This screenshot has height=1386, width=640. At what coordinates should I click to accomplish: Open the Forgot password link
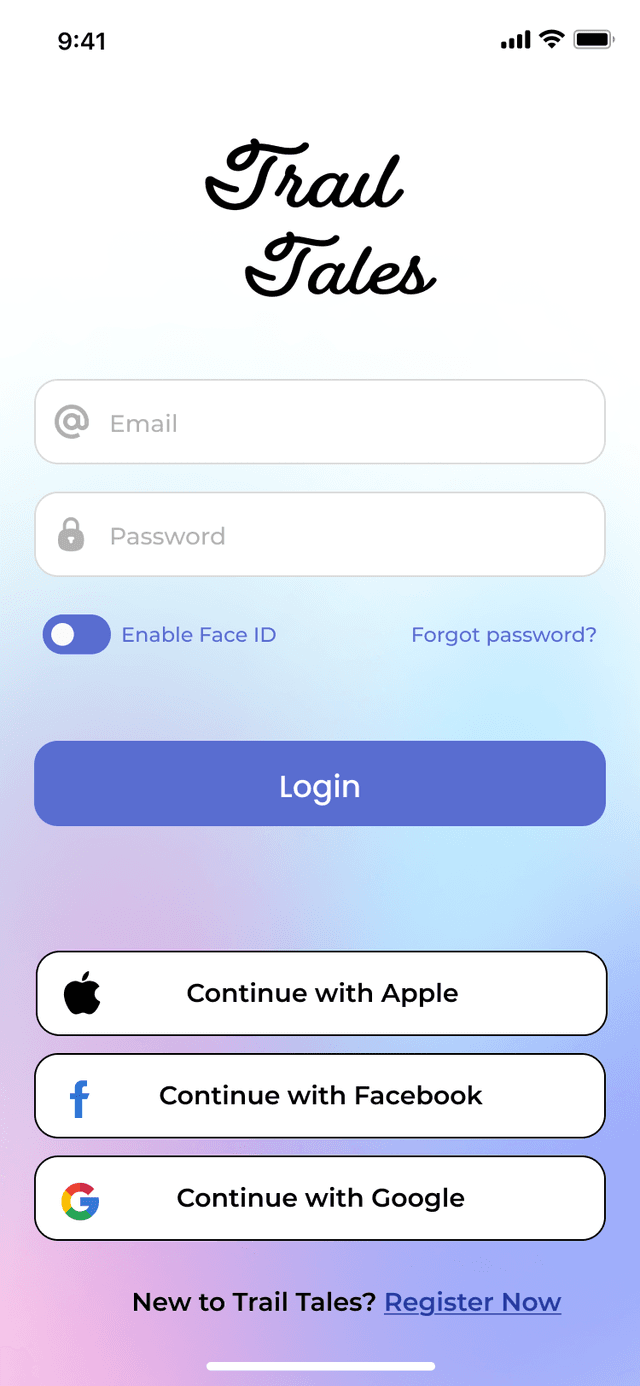click(x=504, y=635)
